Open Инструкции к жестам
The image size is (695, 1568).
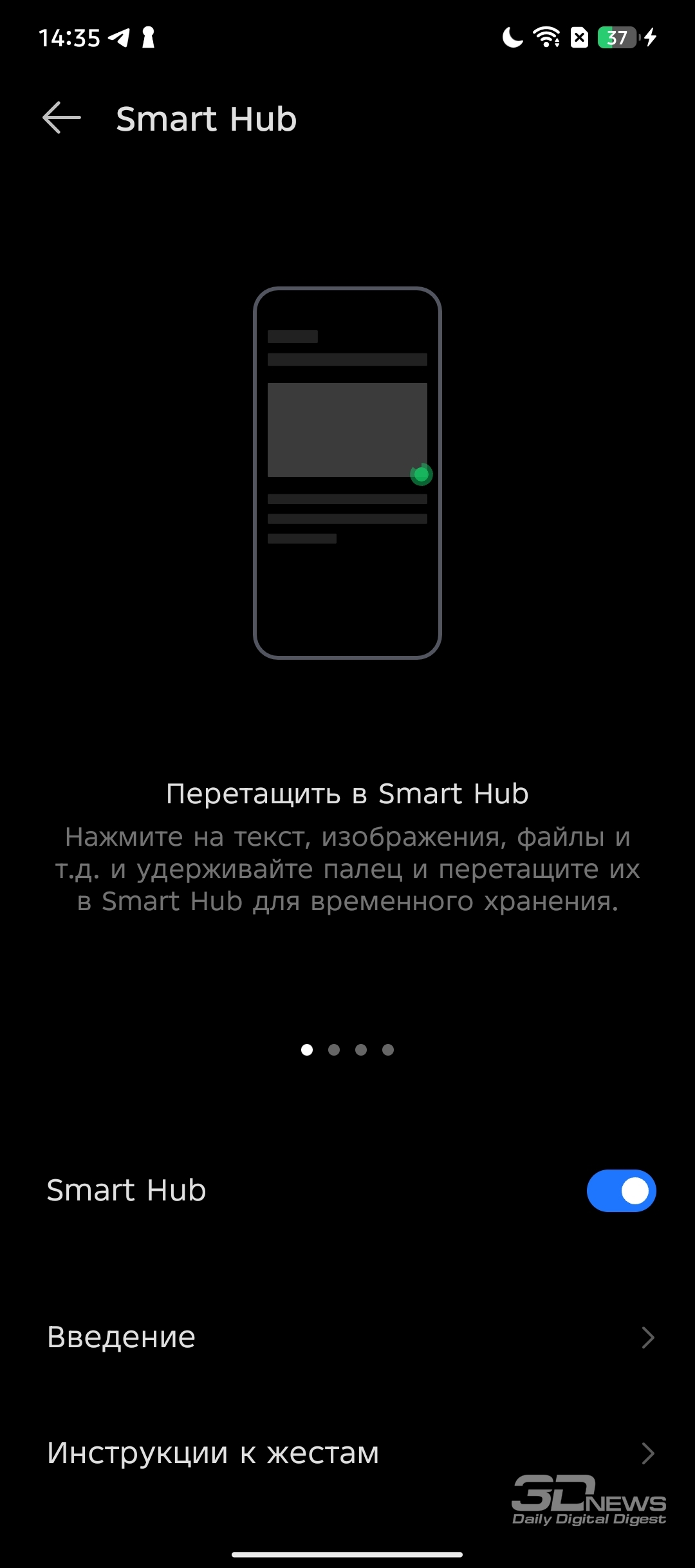pos(347,1453)
